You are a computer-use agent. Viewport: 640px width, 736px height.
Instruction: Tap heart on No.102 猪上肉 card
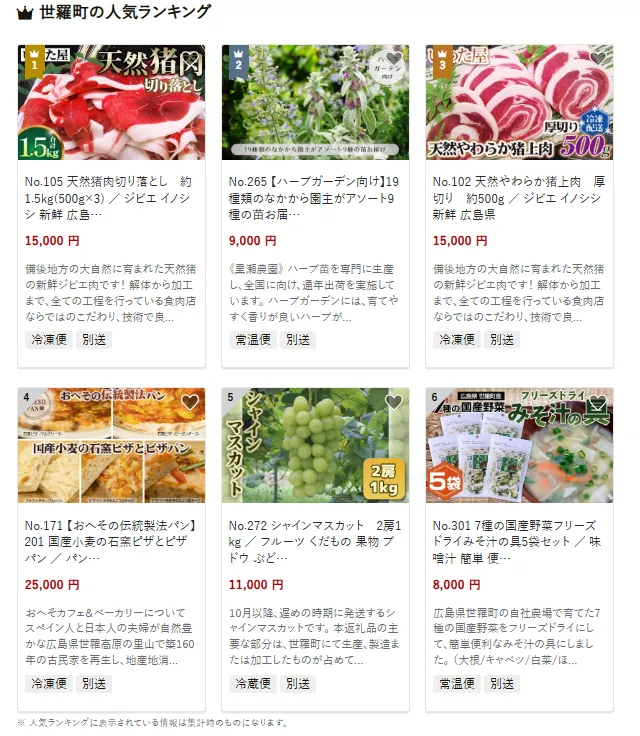point(598,59)
